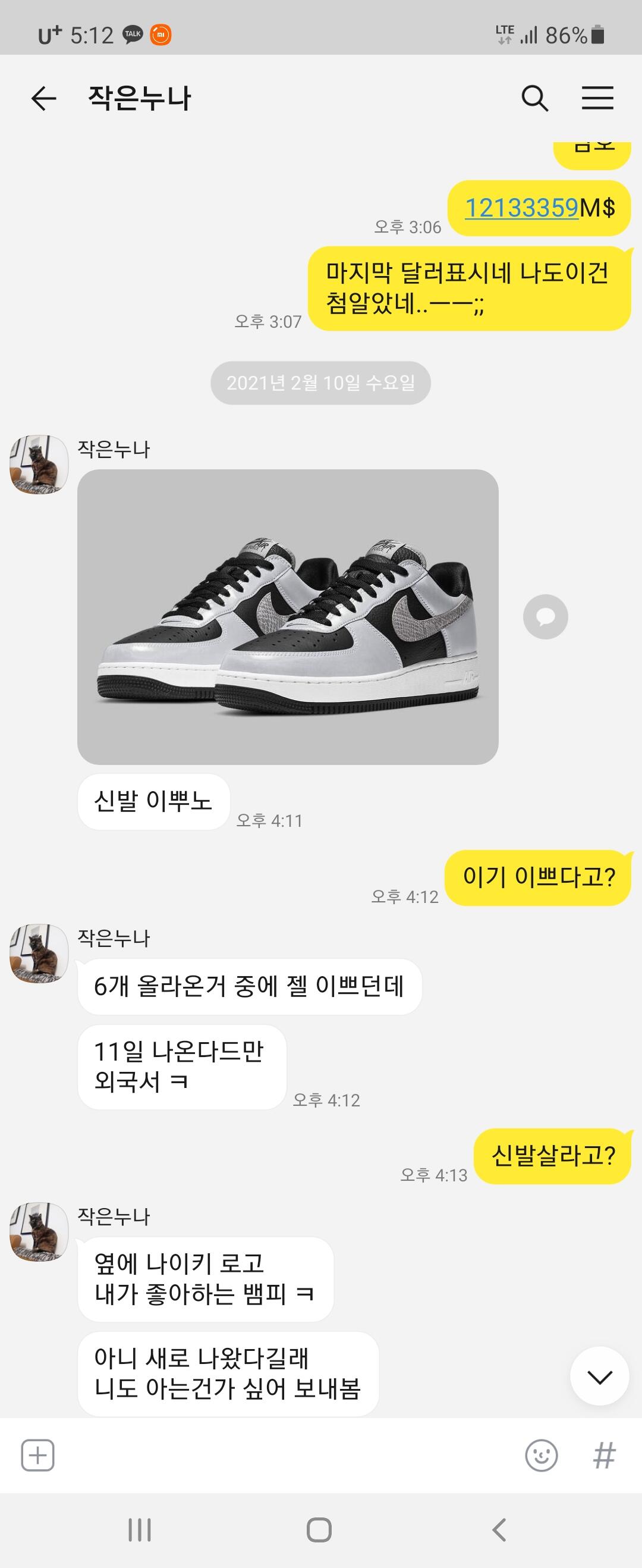Tap the reply bubble icon beside the photo
Viewport: 642px width, 1568px height.
tap(545, 617)
